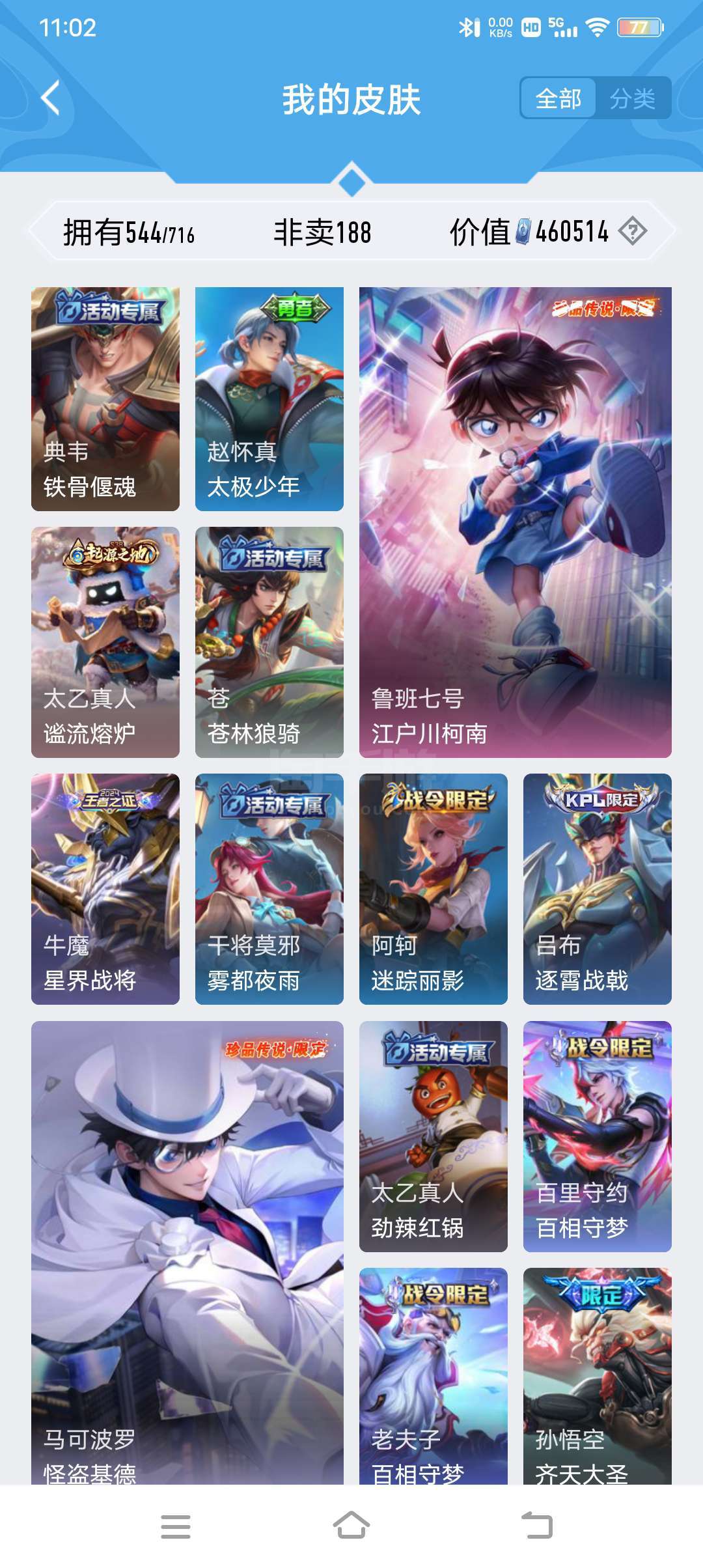Screen dimensions: 703x1568
Task: Open the 孙悟空 齐天大圣 skin card
Action: pos(598,1376)
